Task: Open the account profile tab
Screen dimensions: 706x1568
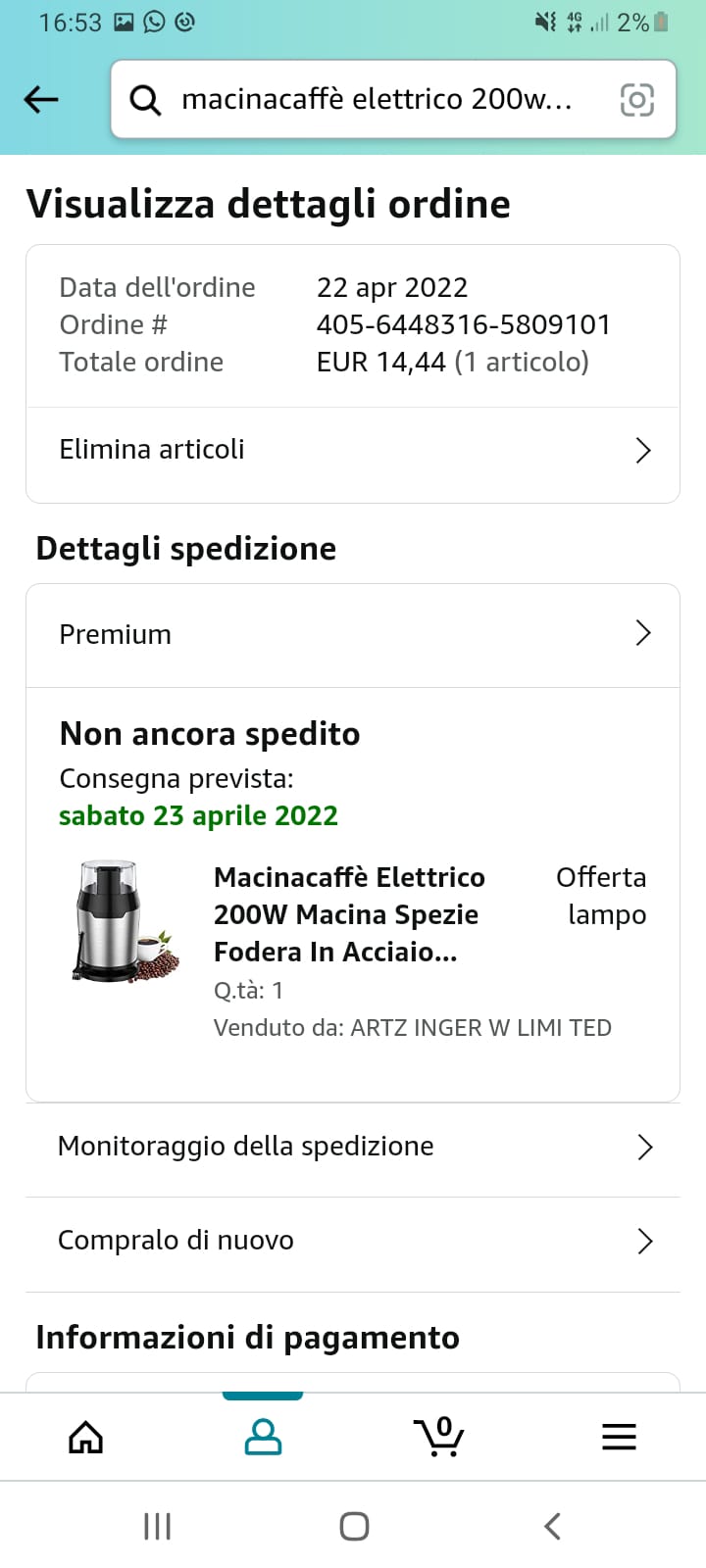Action: [263, 1437]
